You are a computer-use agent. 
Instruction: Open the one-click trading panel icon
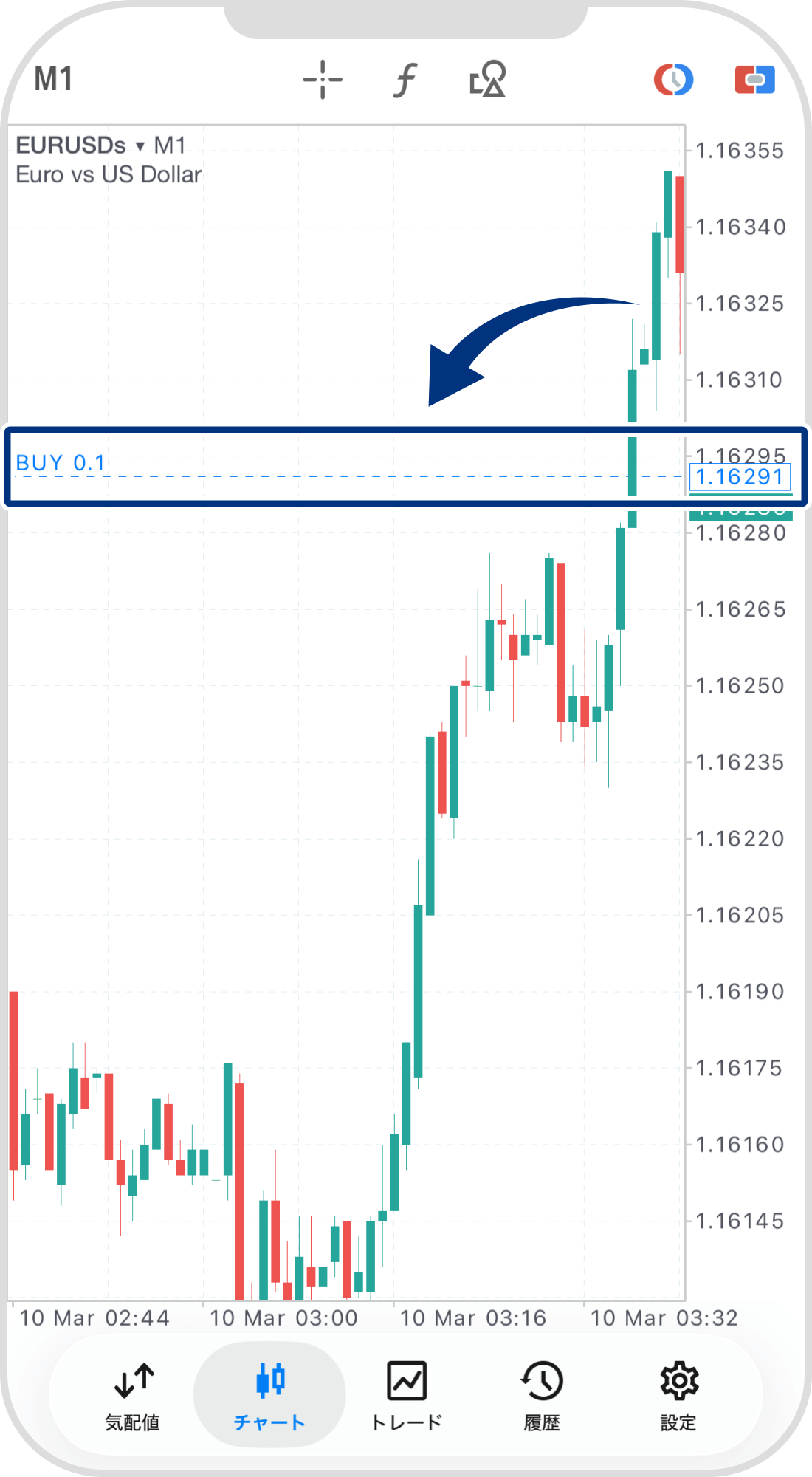754,80
